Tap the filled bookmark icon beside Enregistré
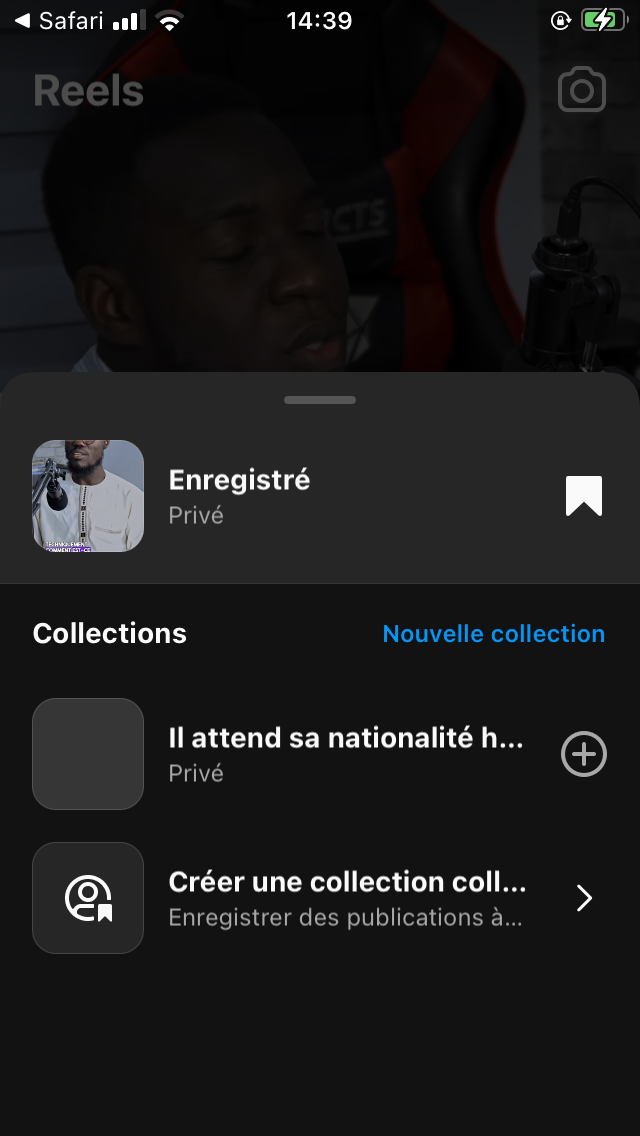The image size is (640, 1136). [x=584, y=496]
